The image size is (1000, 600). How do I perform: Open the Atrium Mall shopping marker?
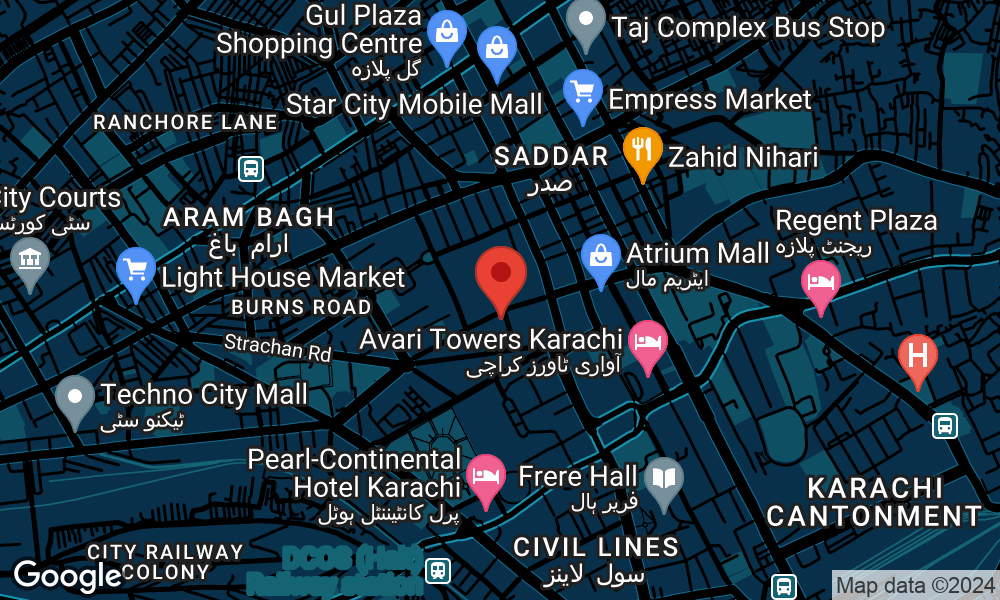point(600,256)
